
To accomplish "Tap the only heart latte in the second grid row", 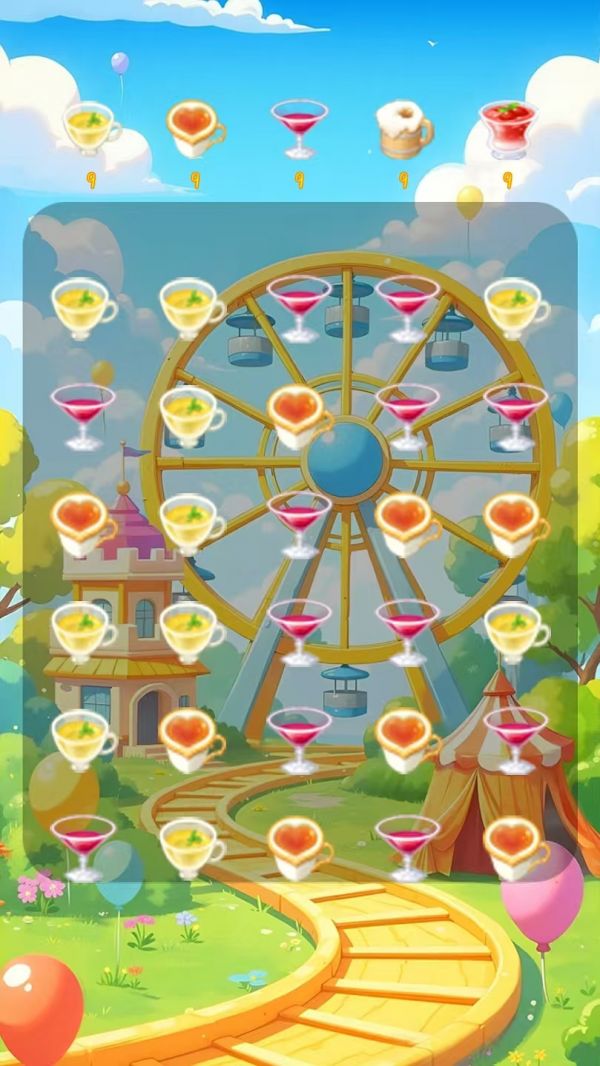I will (x=298, y=415).
